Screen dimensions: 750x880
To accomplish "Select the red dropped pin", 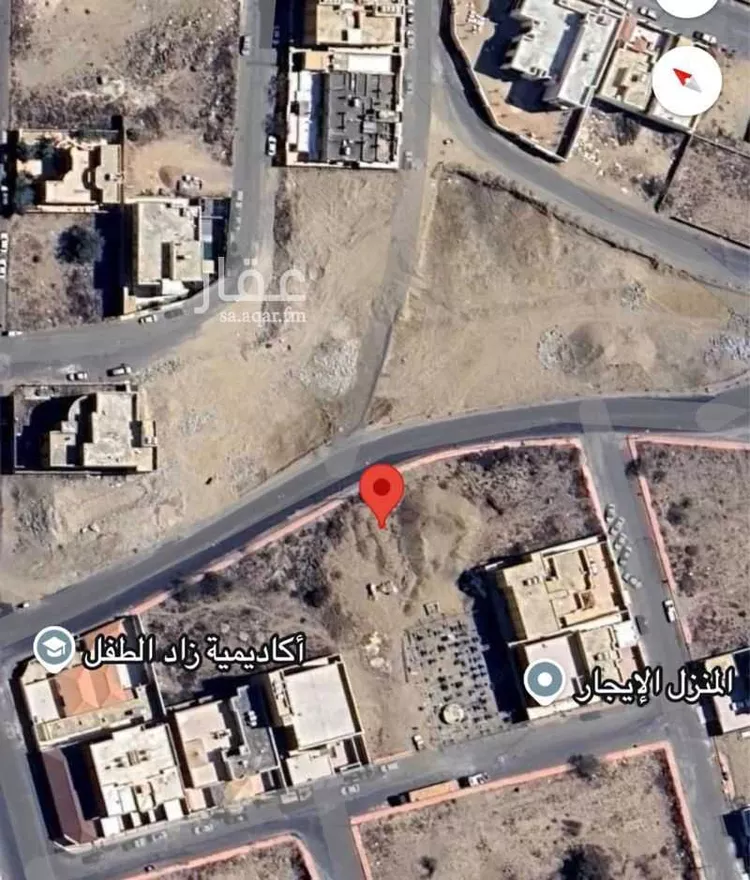I will point(382,491).
